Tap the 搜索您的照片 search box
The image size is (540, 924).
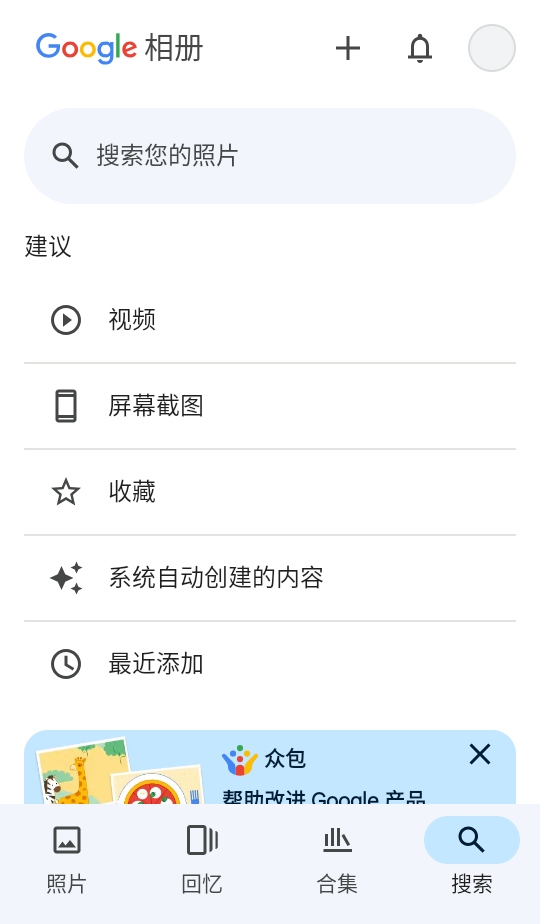[x=270, y=156]
